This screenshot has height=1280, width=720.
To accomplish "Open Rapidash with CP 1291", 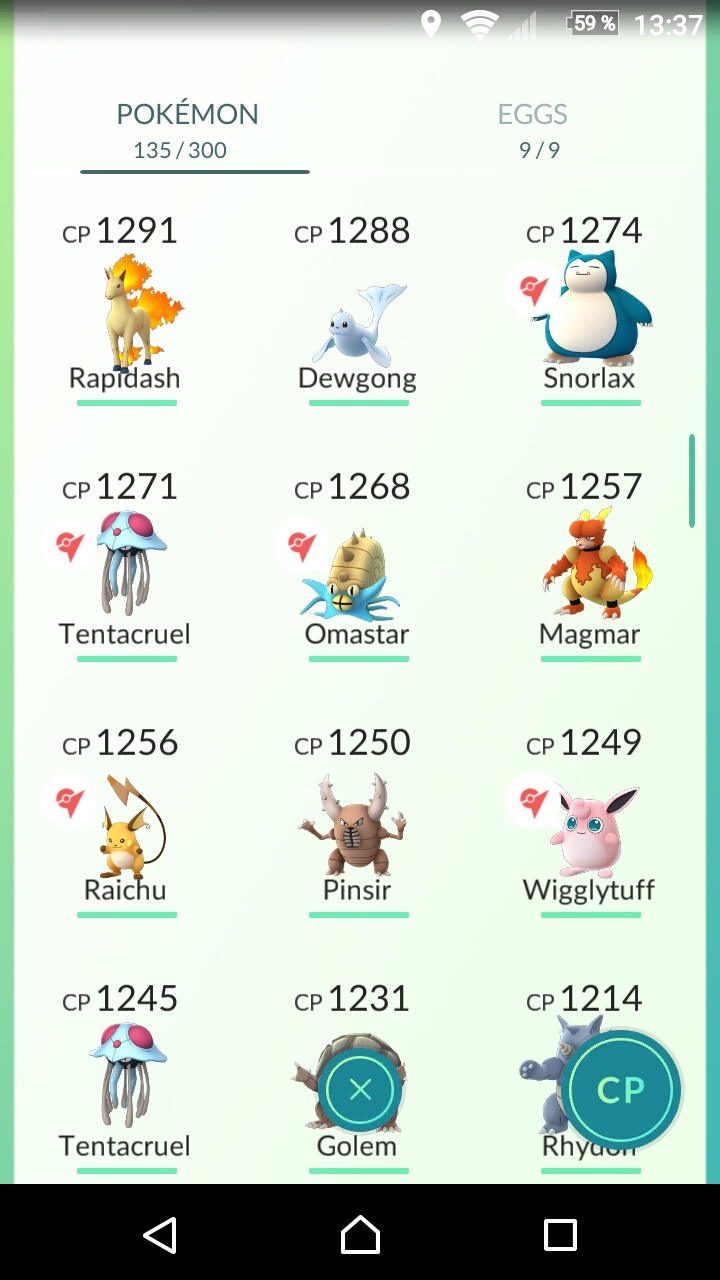I will (x=125, y=310).
